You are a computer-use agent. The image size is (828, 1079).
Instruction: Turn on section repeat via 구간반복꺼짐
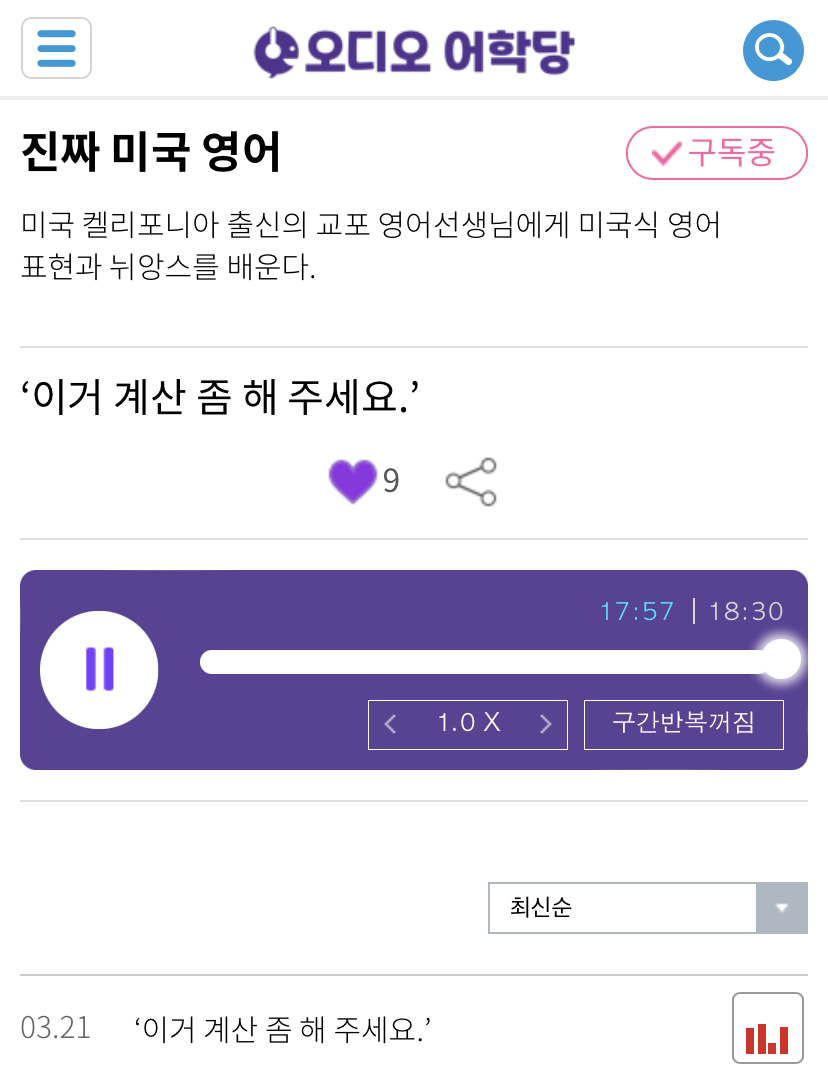(x=684, y=724)
